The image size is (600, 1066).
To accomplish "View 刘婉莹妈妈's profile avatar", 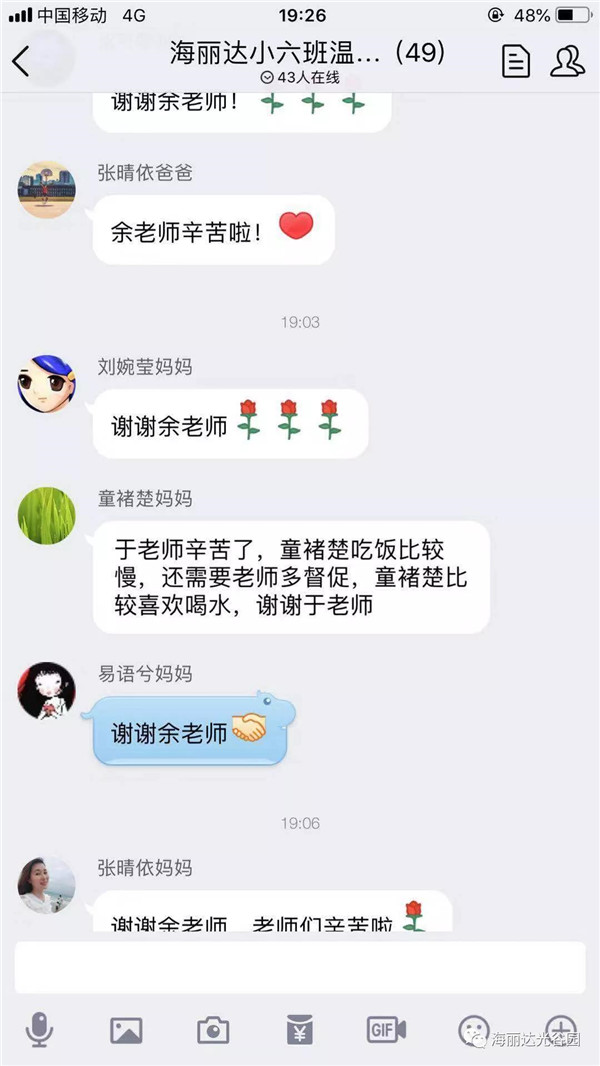I will [x=47, y=383].
